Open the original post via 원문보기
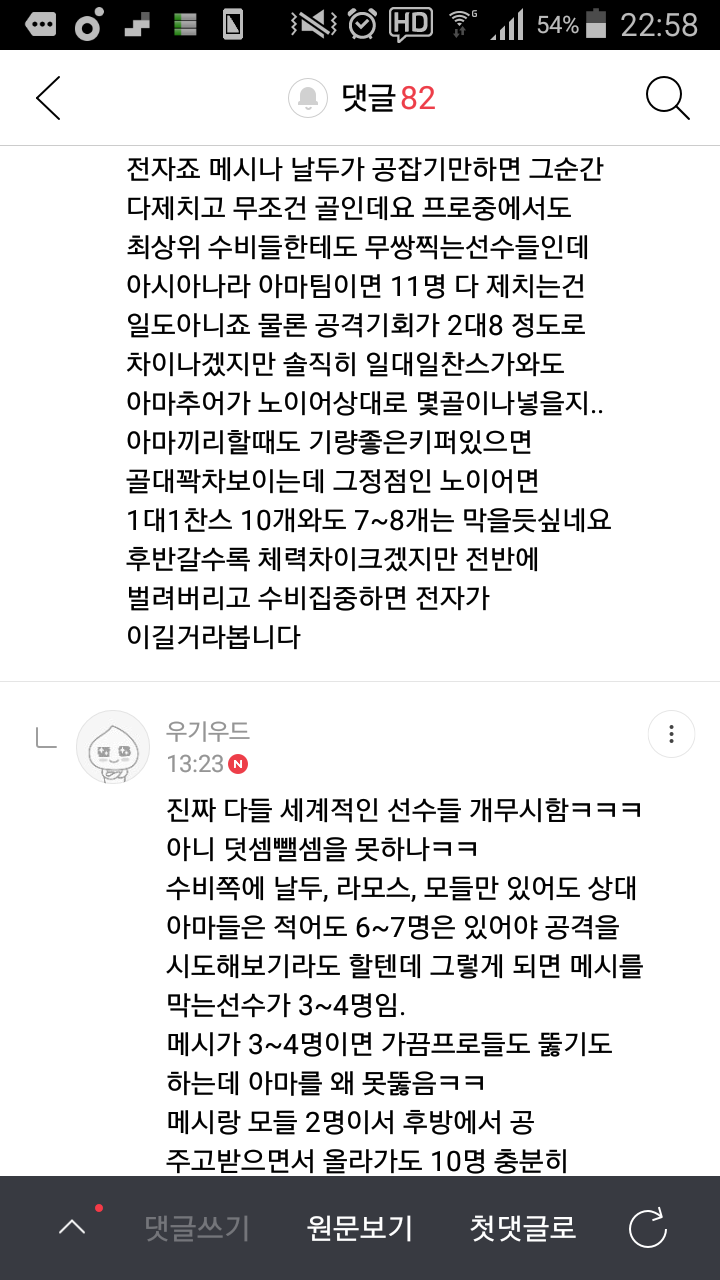Viewport: 720px width, 1280px height. pos(360,1228)
